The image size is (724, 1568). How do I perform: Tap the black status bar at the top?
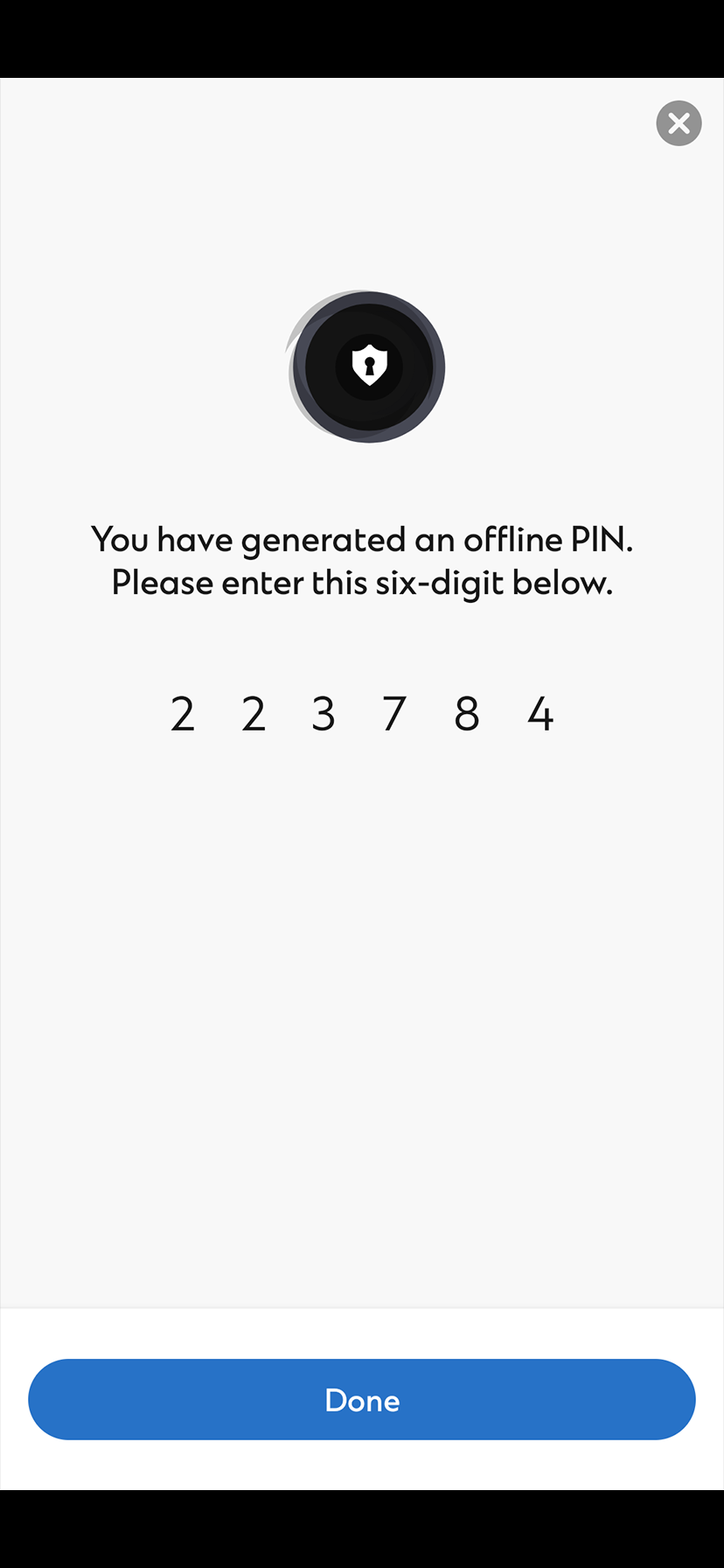(x=362, y=38)
